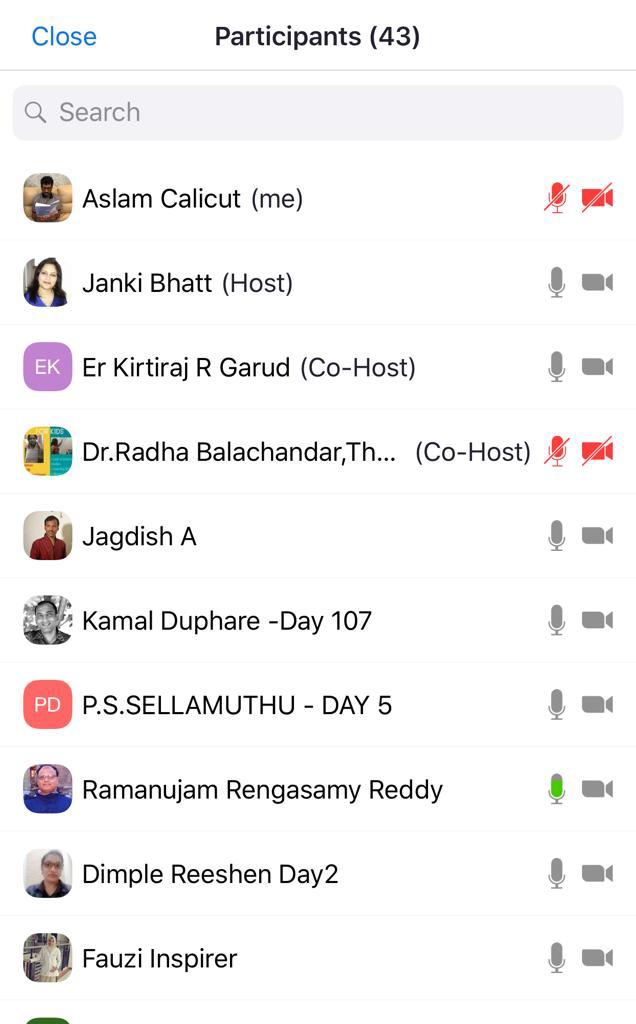Tap participant Jagdish A
Viewport: 636px width, 1024px height.
[139, 536]
